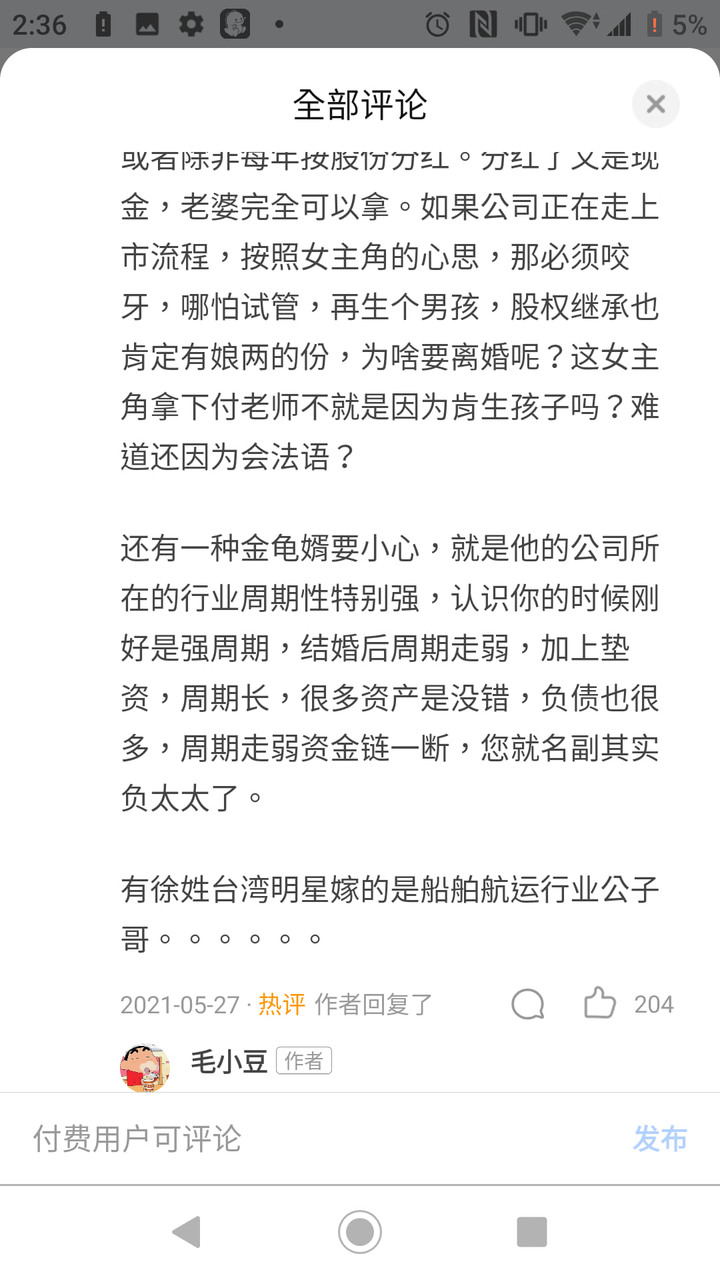Go back using system back button
Screen dimensions: 720x1280
187,1231
